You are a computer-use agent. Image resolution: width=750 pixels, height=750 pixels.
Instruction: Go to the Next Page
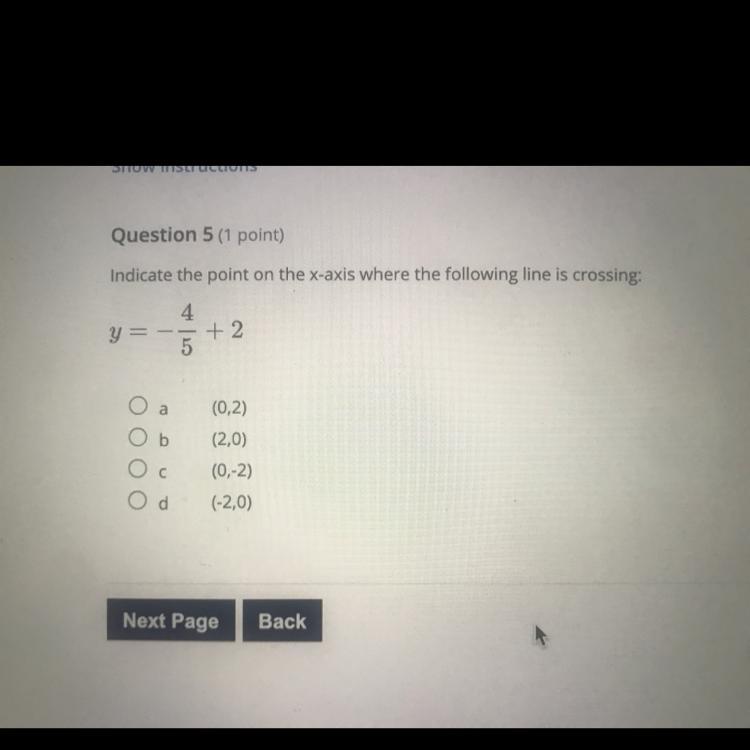point(171,620)
